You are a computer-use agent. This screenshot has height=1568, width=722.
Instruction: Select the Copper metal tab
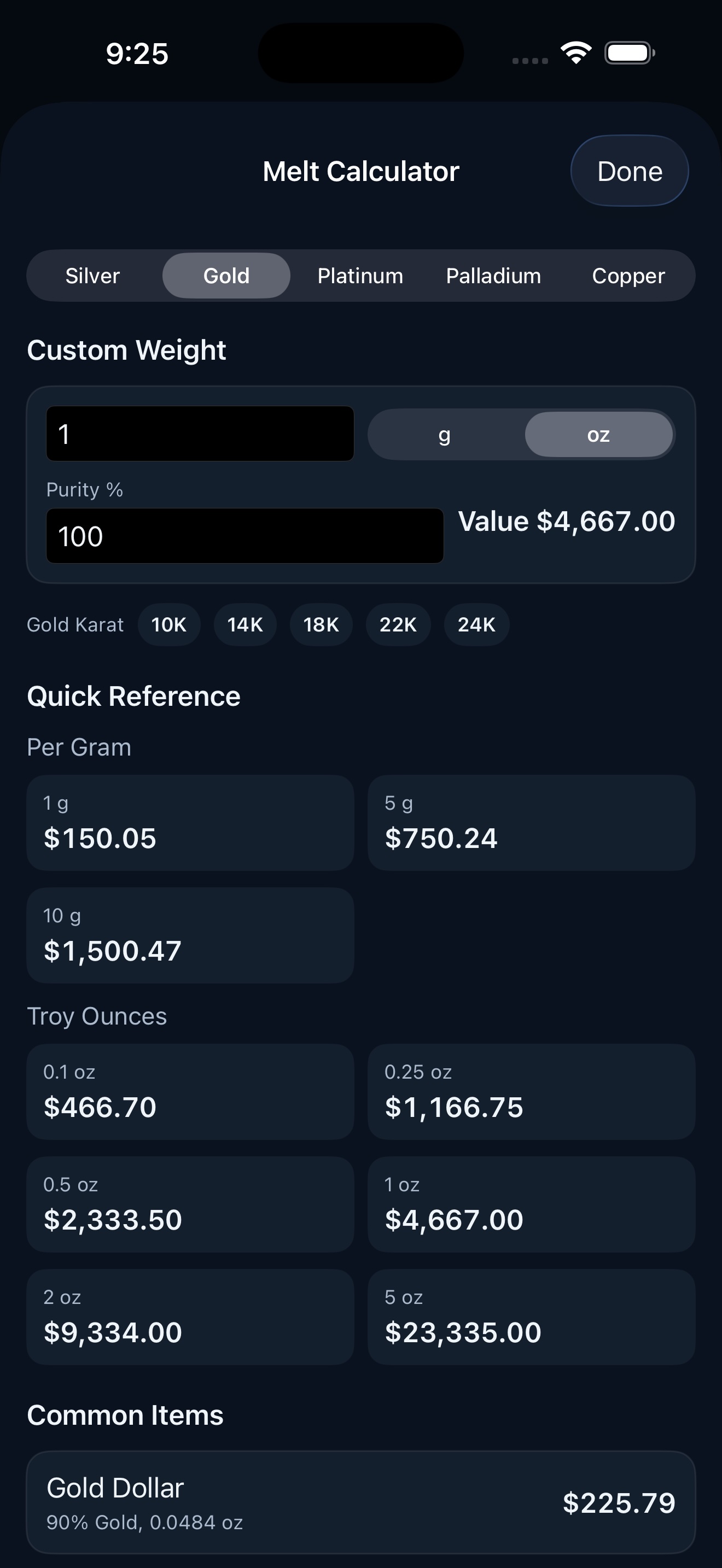627,276
